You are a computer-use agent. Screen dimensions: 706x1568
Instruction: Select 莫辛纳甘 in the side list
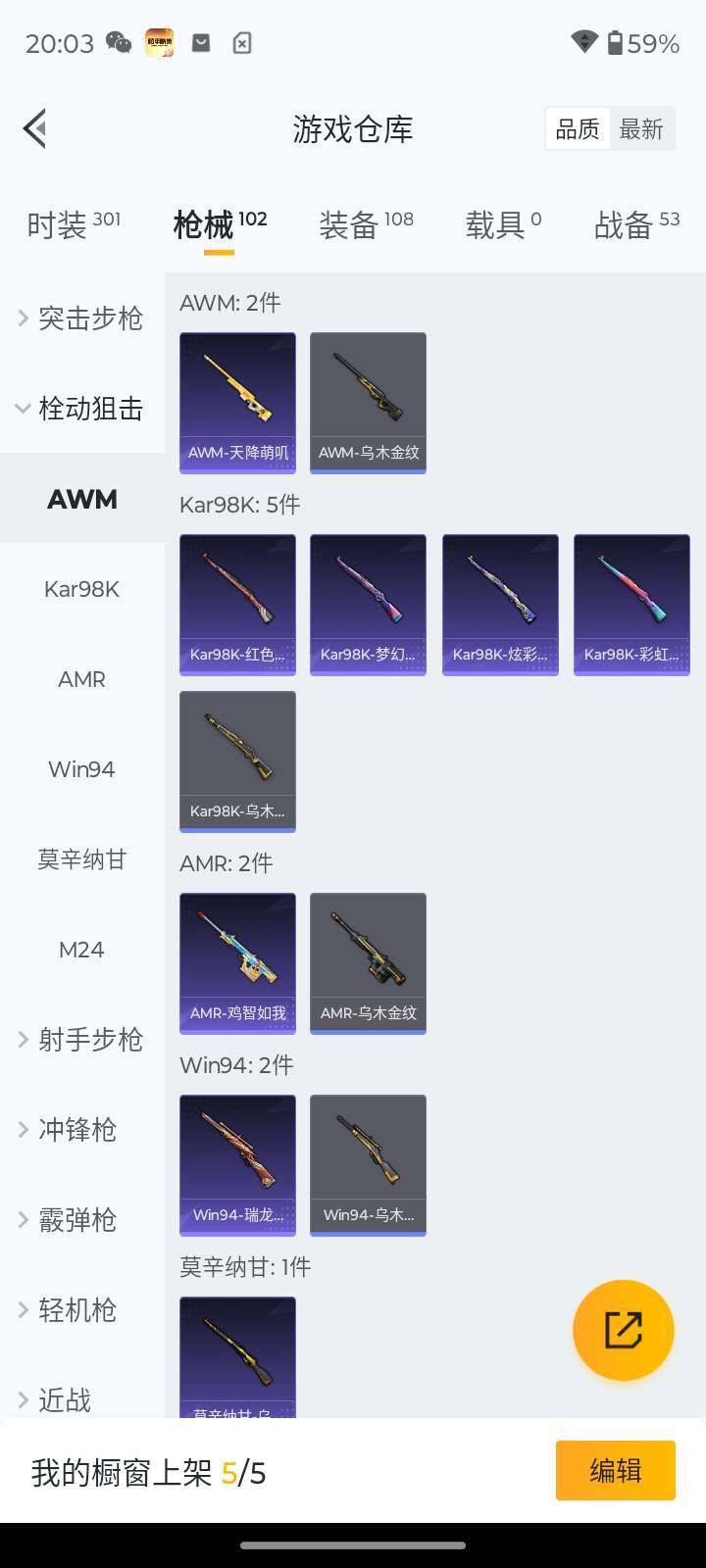pos(82,859)
